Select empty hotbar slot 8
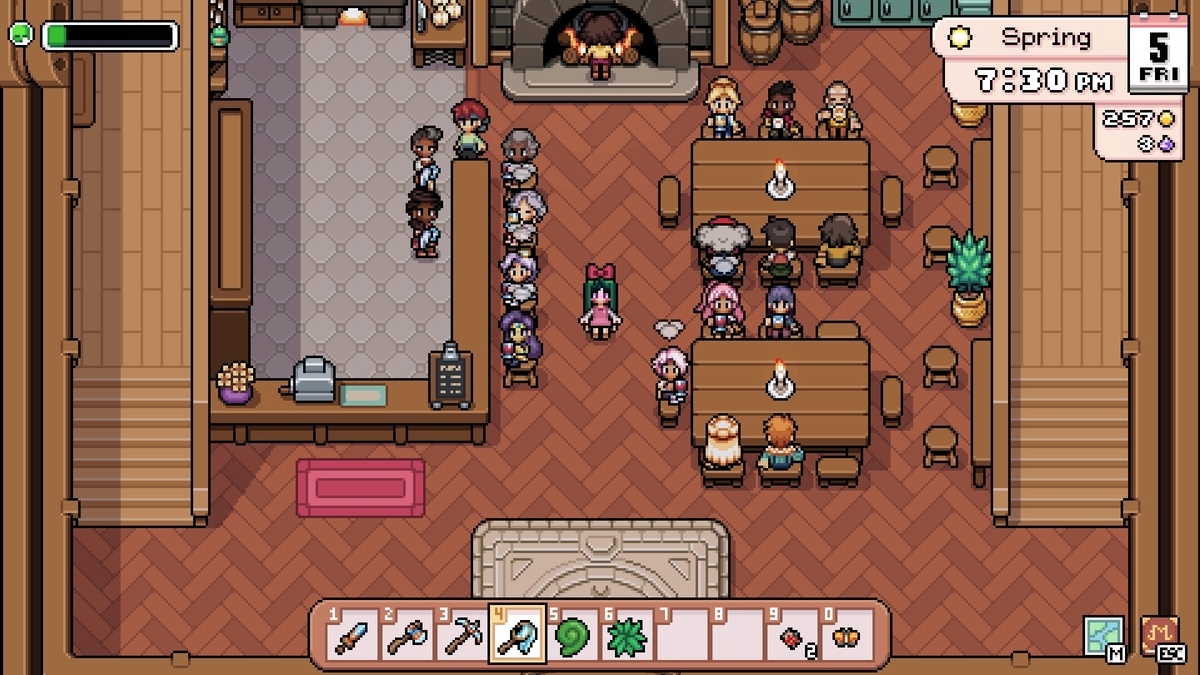Viewport: 1200px width, 675px height. point(738,635)
